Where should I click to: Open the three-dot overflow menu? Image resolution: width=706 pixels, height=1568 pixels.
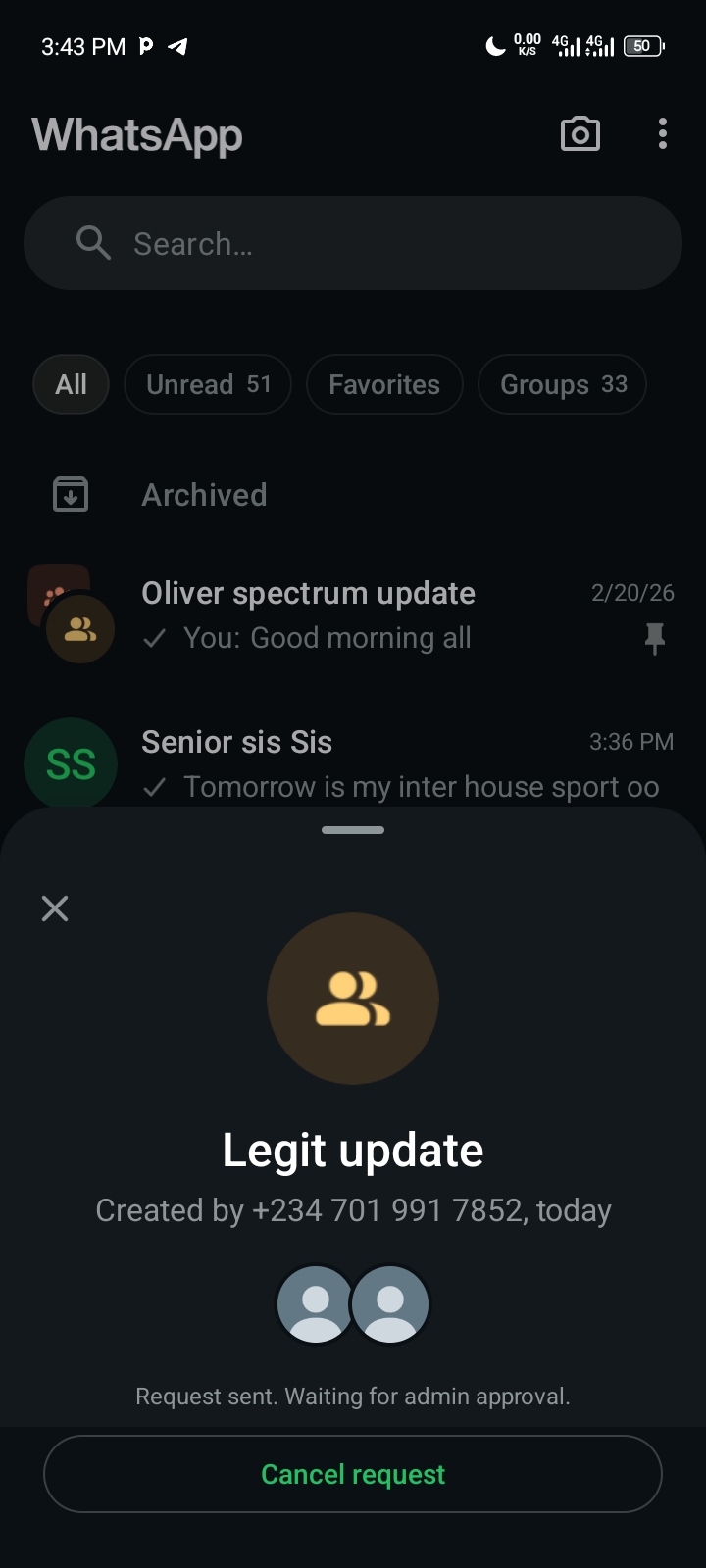click(x=663, y=134)
